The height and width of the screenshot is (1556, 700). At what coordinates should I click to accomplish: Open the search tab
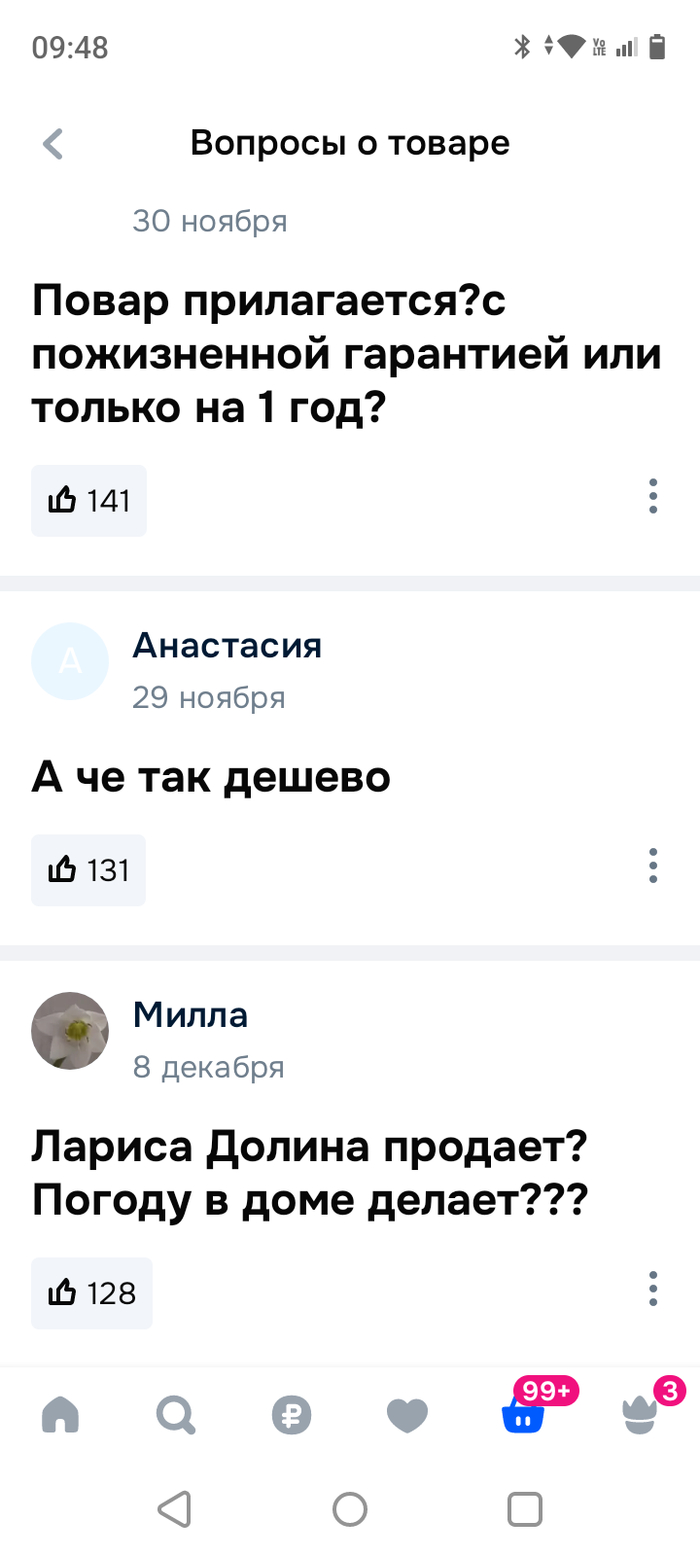click(x=176, y=1415)
